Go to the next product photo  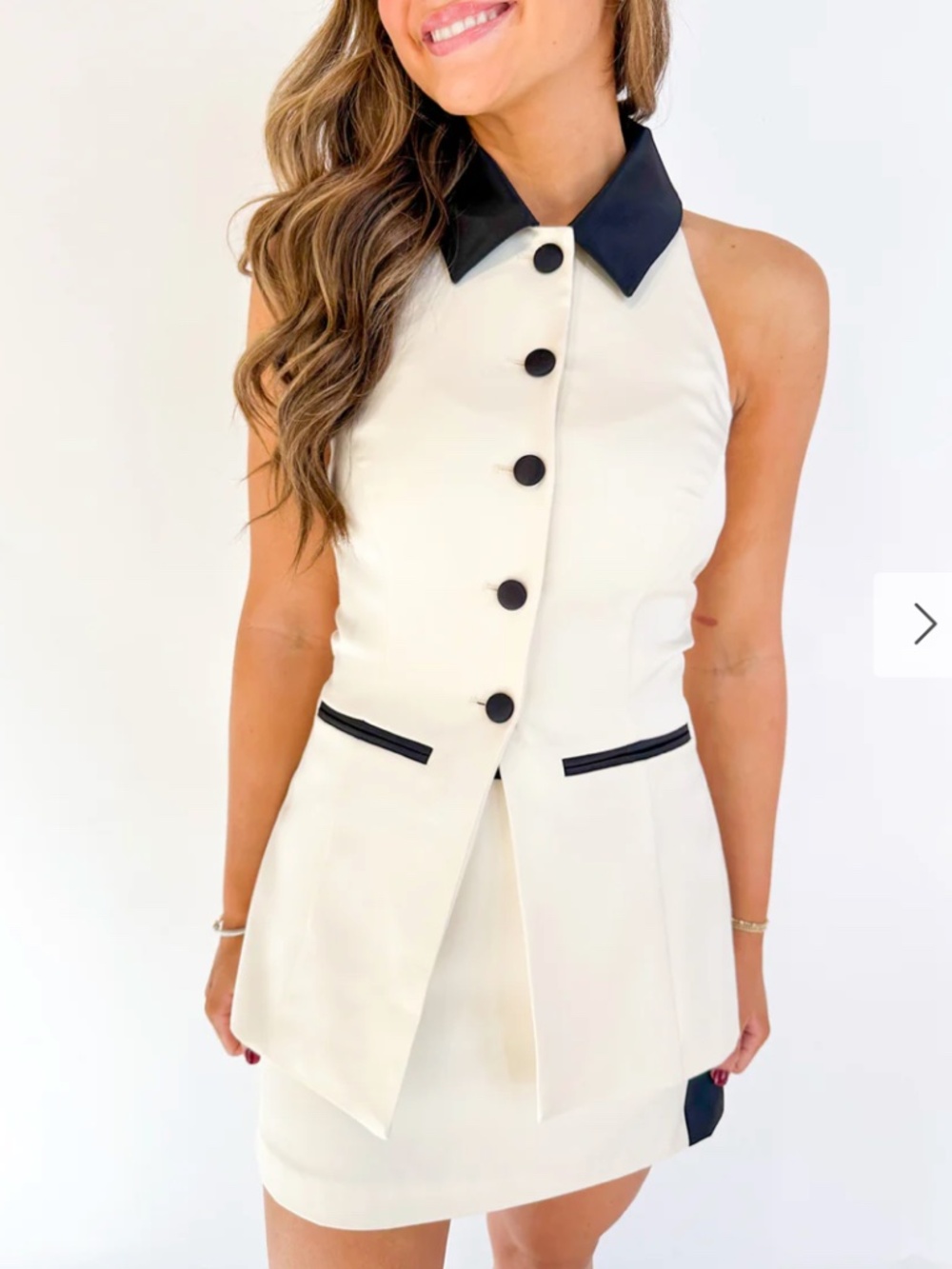click(x=922, y=625)
